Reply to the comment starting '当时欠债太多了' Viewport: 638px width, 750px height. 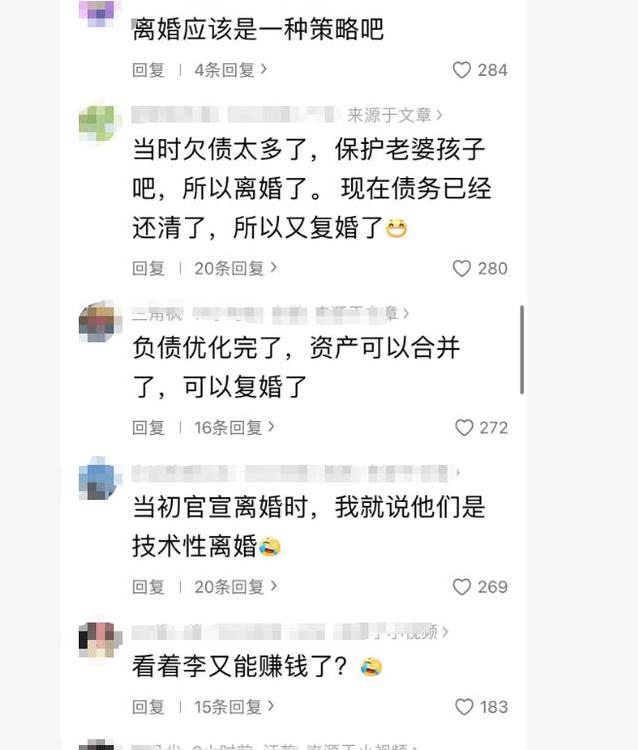click(148, 268)
